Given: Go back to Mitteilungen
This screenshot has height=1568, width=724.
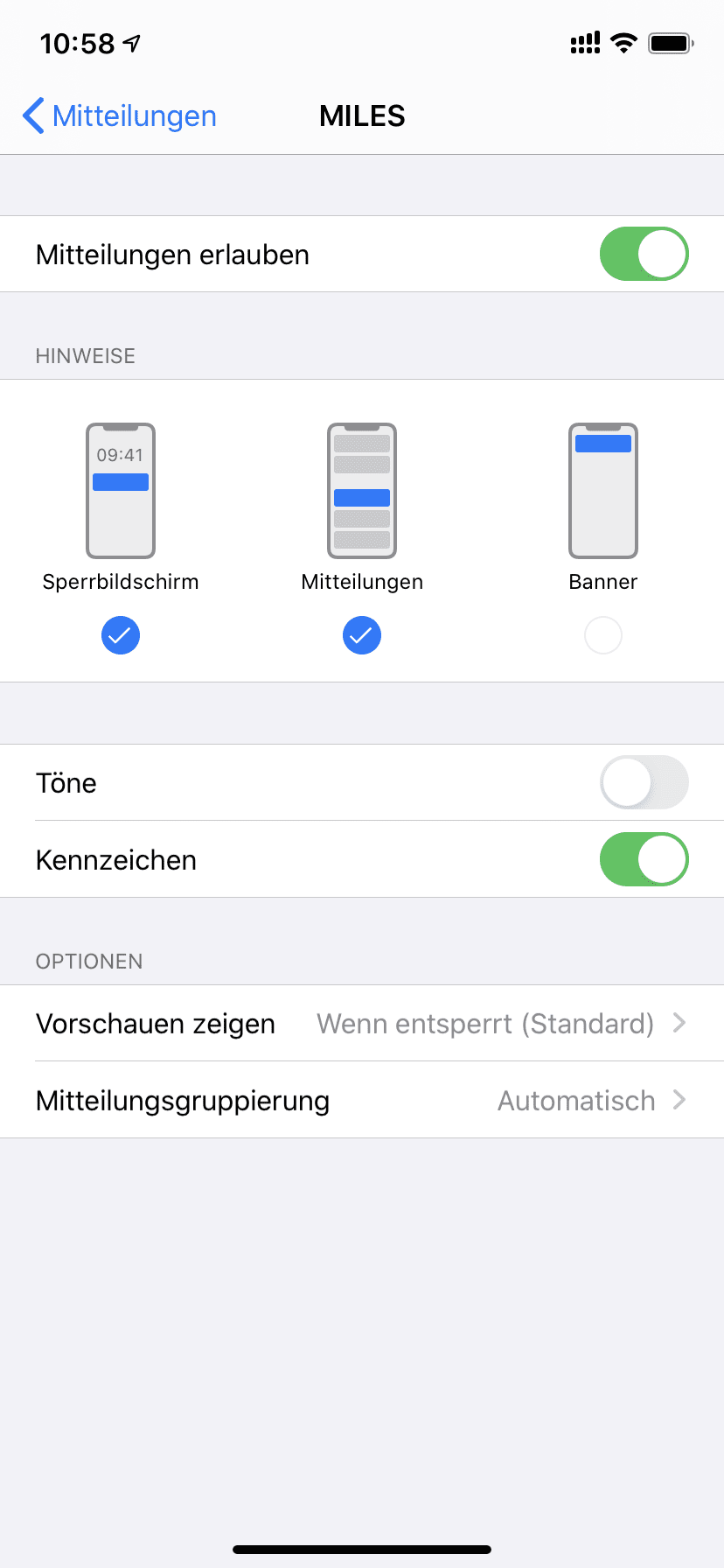Looking at the screenshot, I should pyautogui.click(x=120, y=115).
